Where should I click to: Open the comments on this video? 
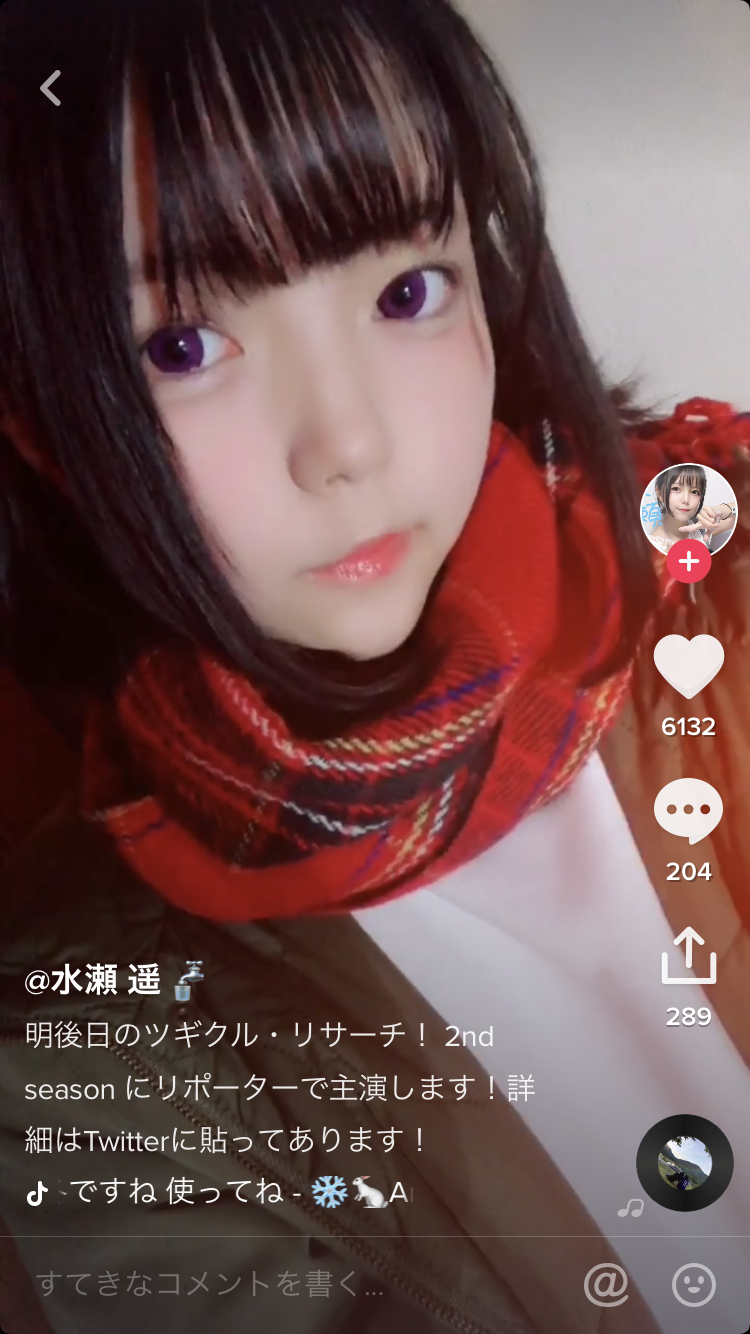pyautogui.click(x=688, y=811)
